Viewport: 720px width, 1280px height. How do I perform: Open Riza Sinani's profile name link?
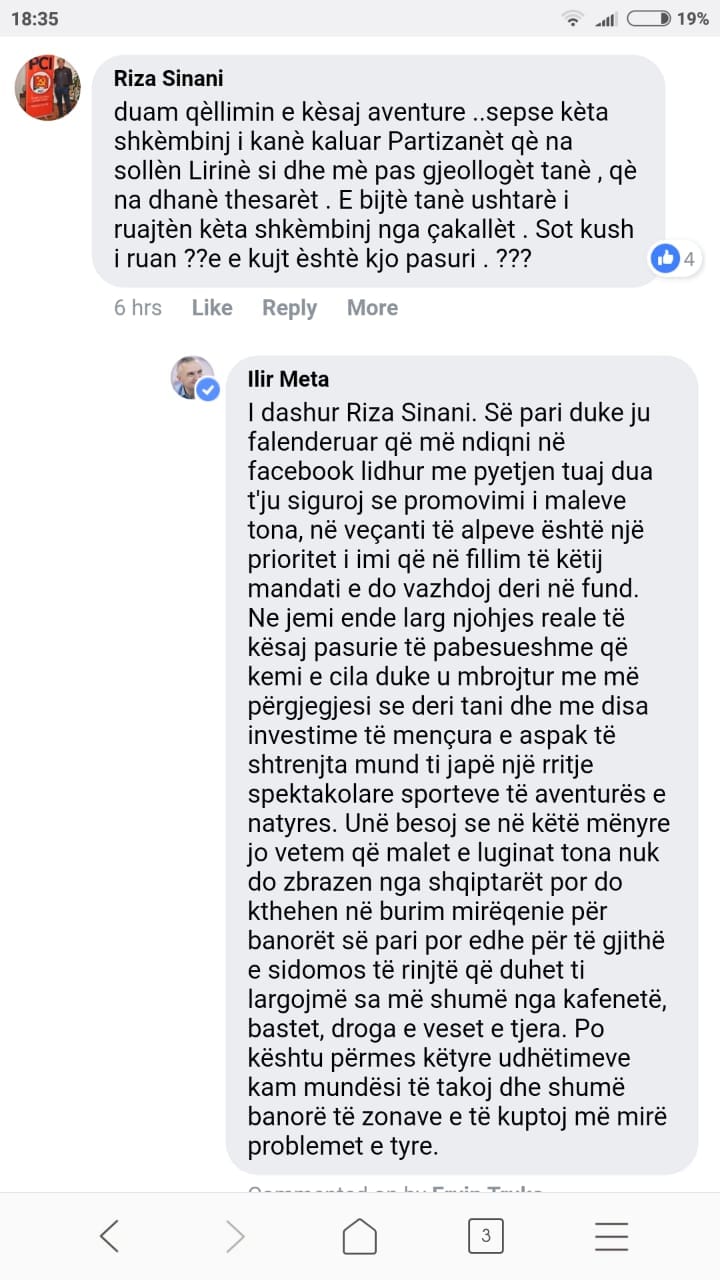coord(169,78)
